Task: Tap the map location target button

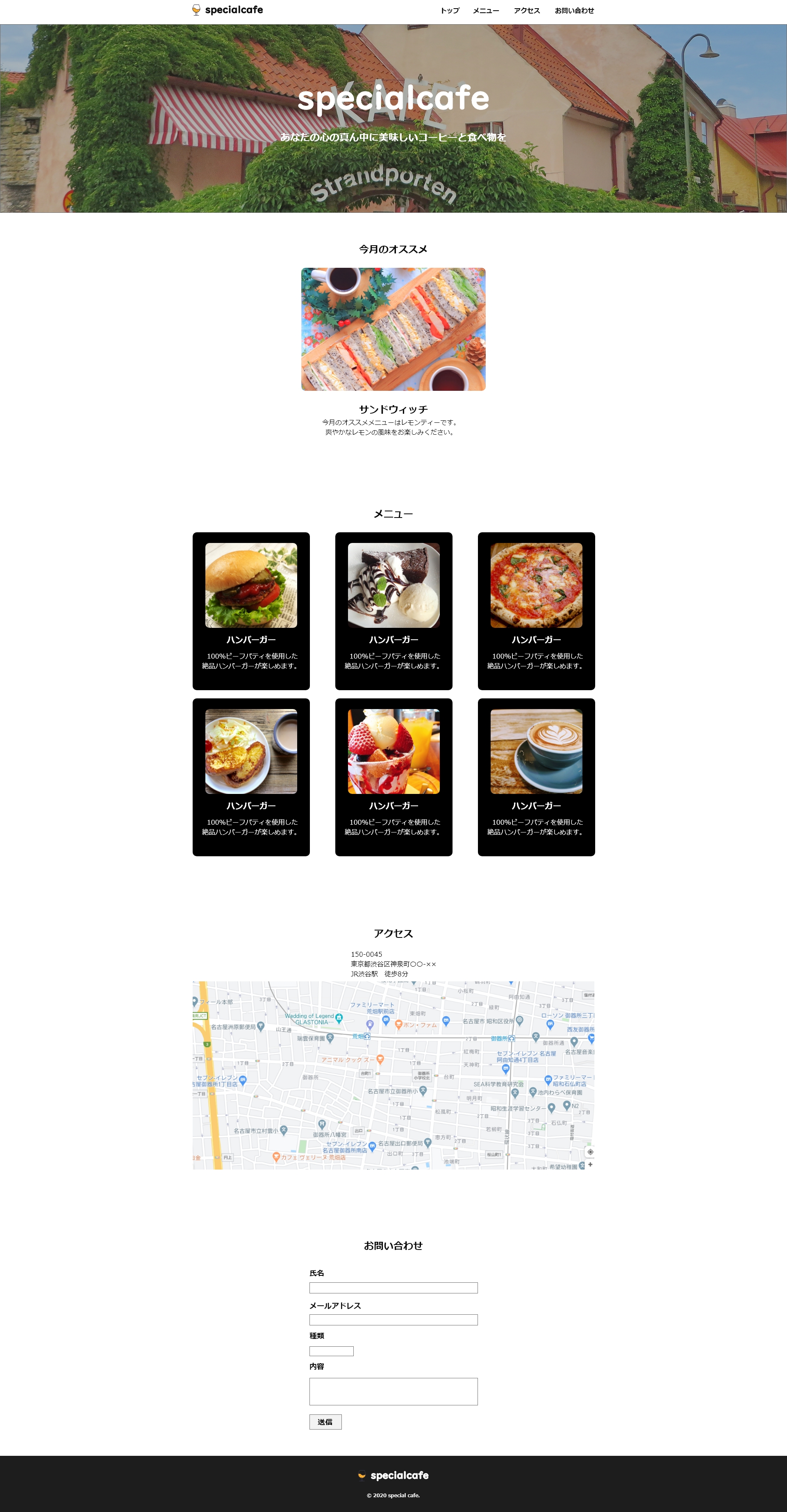Action: pyautogui.click(x=590, y=1152)
